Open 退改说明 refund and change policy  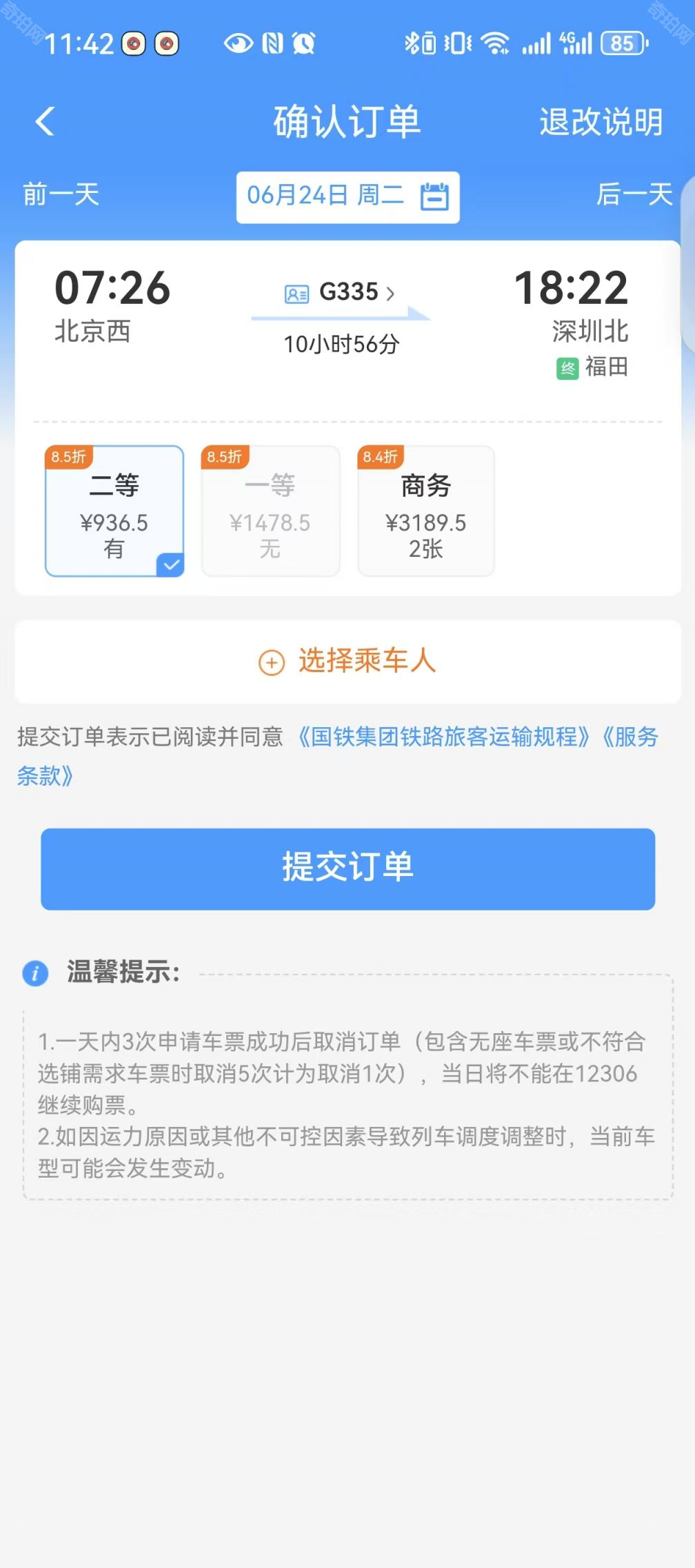pyautogui.click(x=601, y=122)
